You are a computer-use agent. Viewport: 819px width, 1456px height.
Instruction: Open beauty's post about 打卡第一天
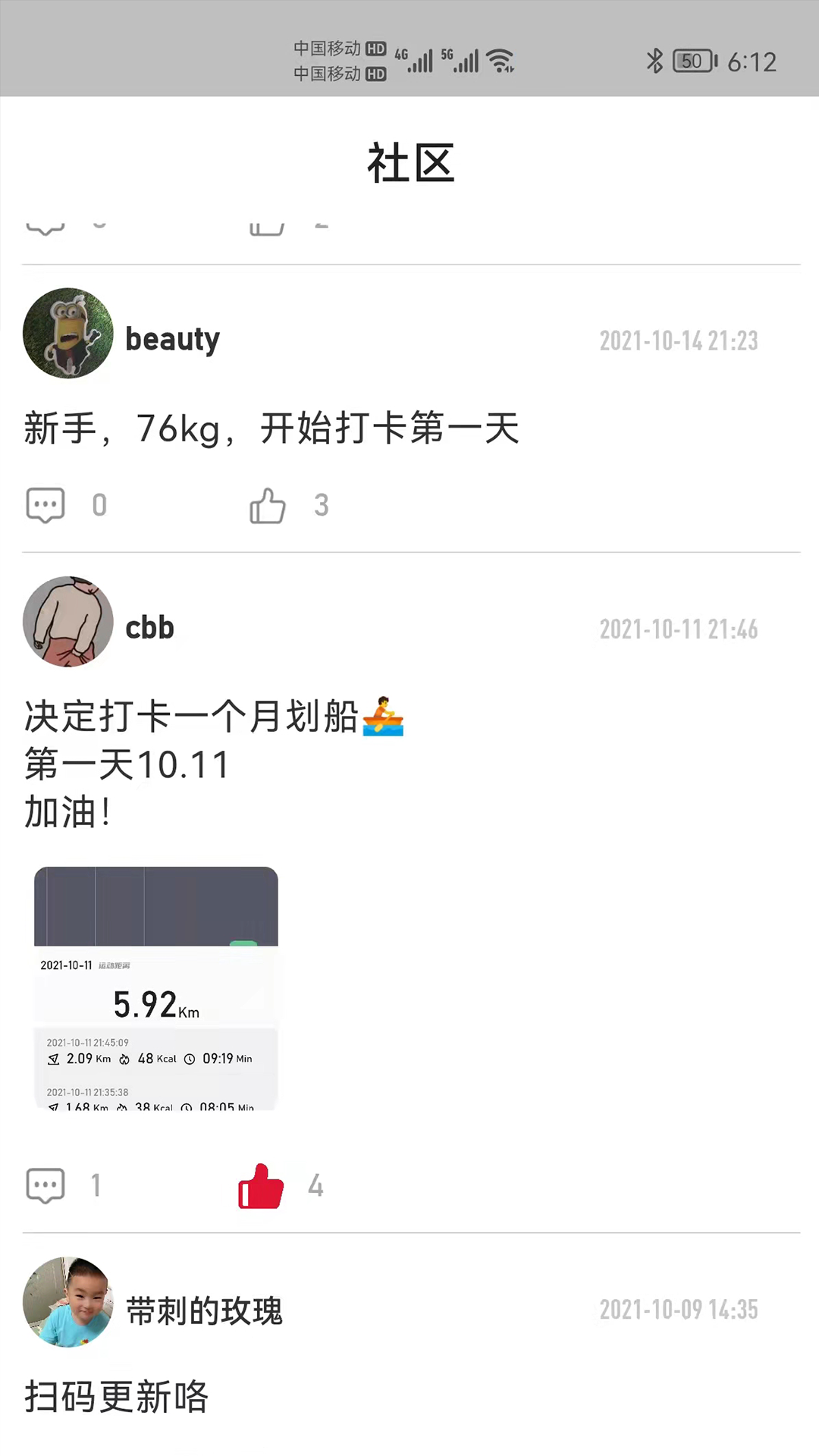click(x=271, y=428)
